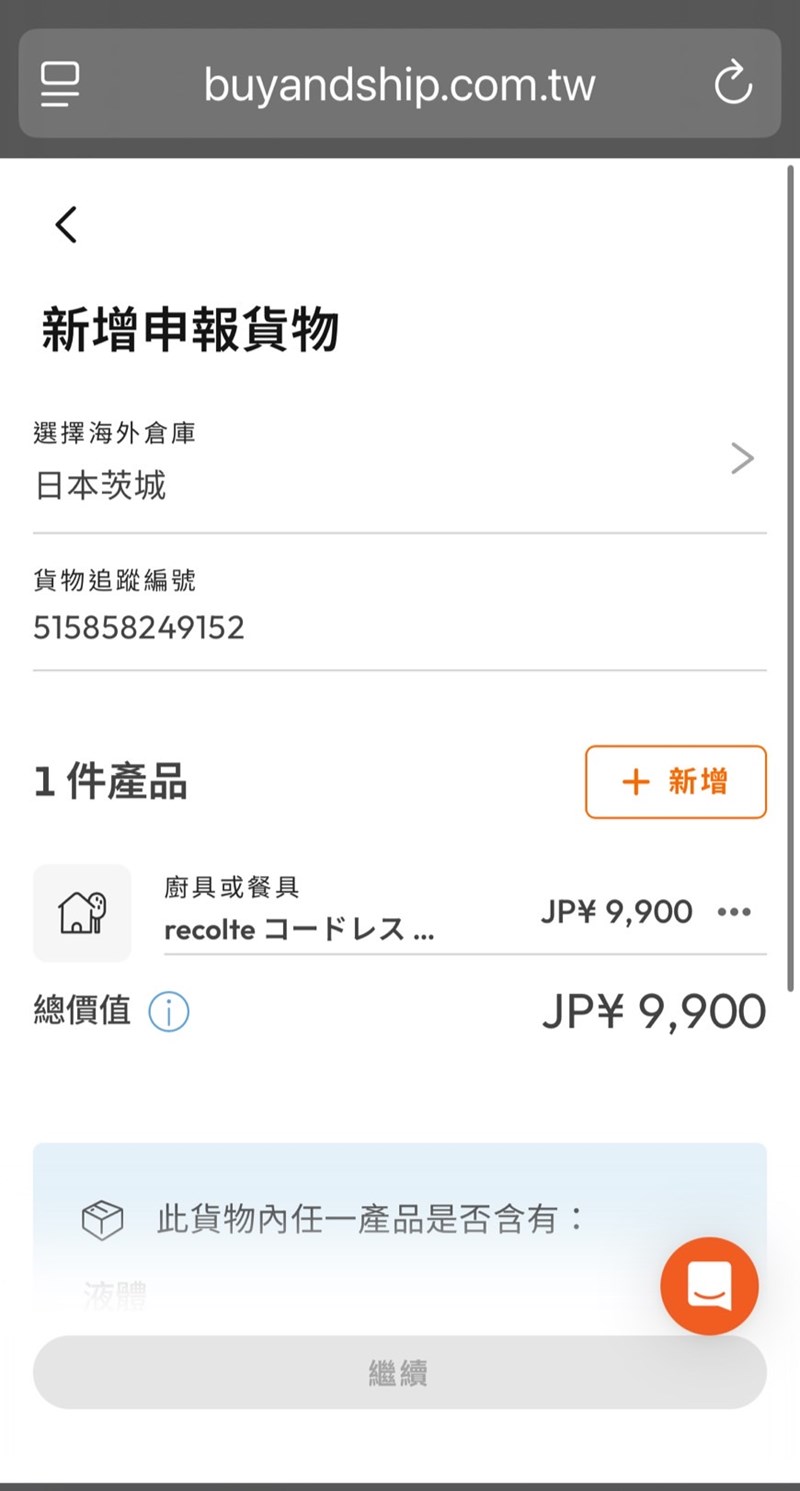Image resolution: width=800 pixels, height=1491 pixels.
Task: Show info about 總價值 total value
Action: coord(169,1012)
